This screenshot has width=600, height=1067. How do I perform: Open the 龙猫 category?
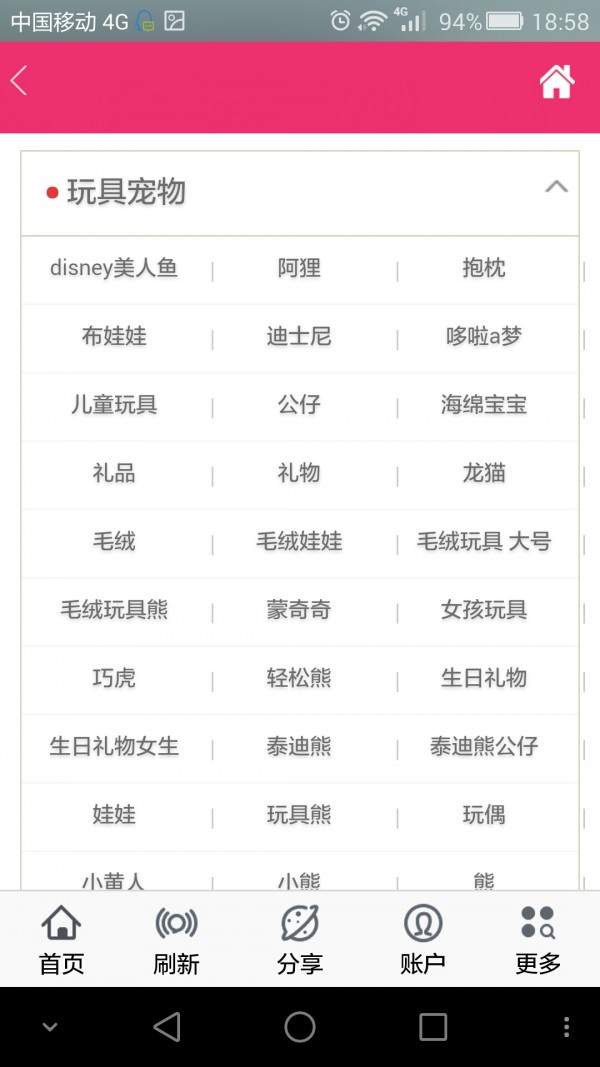pos(484,473)
